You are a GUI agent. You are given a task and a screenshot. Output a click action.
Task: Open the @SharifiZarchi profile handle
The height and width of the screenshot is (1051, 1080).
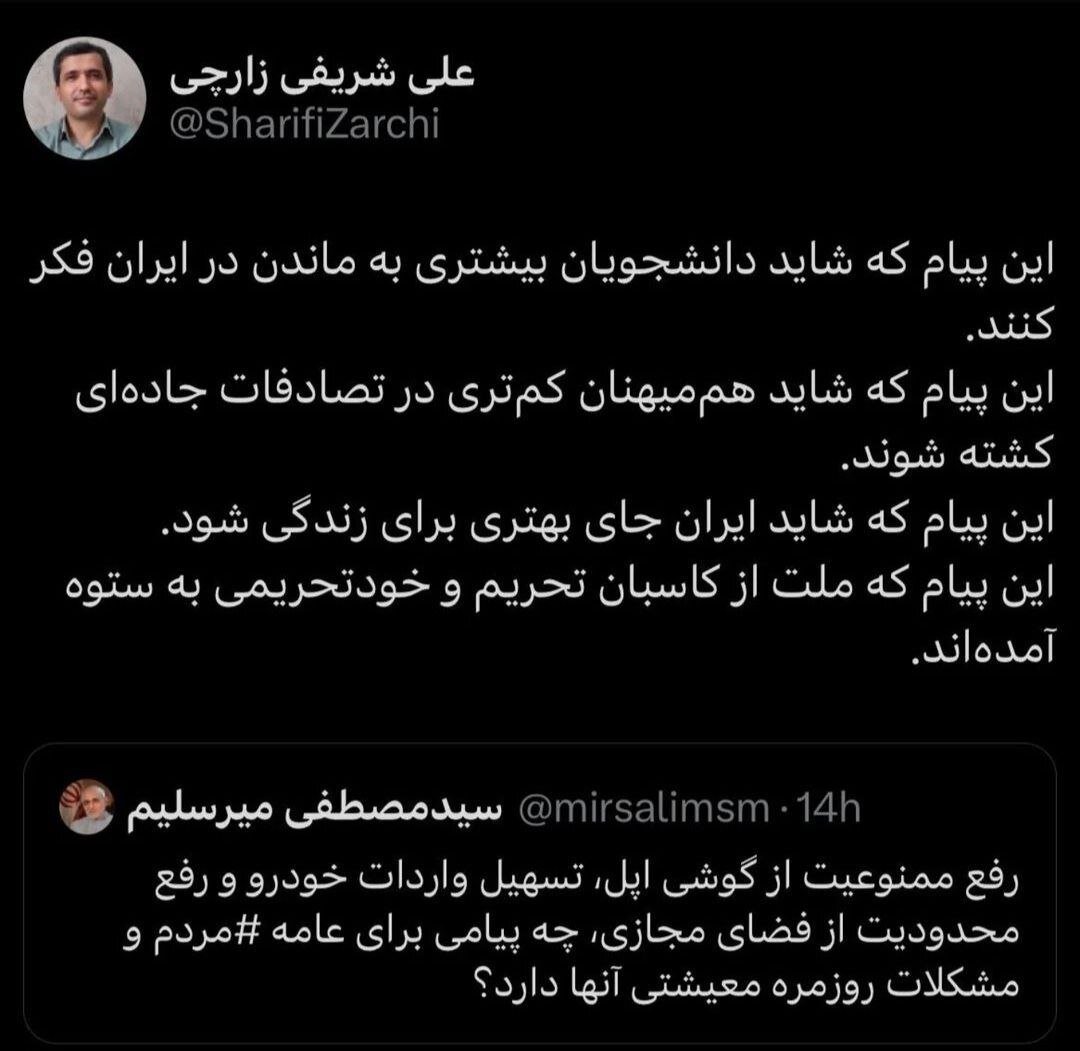click(x=306, y=127)
